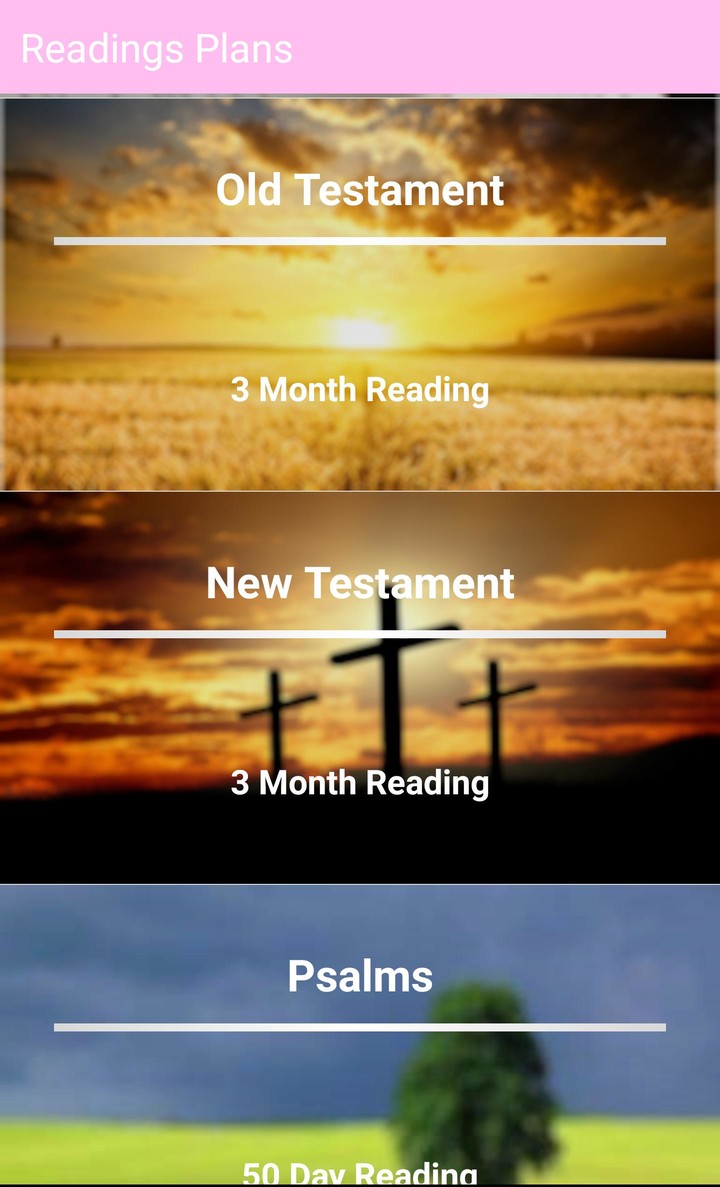Click the divider line below Old Testament
Viewport: 720px width, 1187px height.
tap(360, 240)
